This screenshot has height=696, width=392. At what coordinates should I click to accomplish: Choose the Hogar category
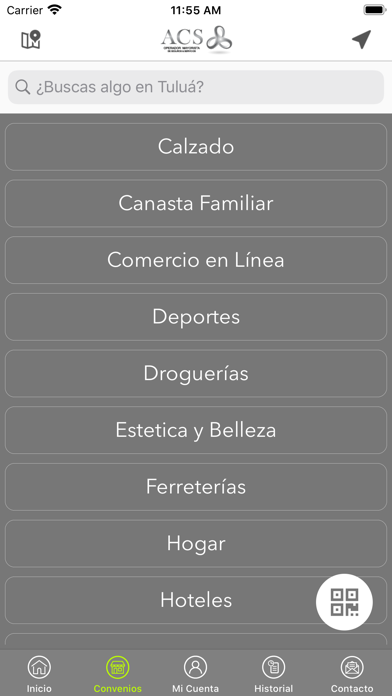point(196,544)
